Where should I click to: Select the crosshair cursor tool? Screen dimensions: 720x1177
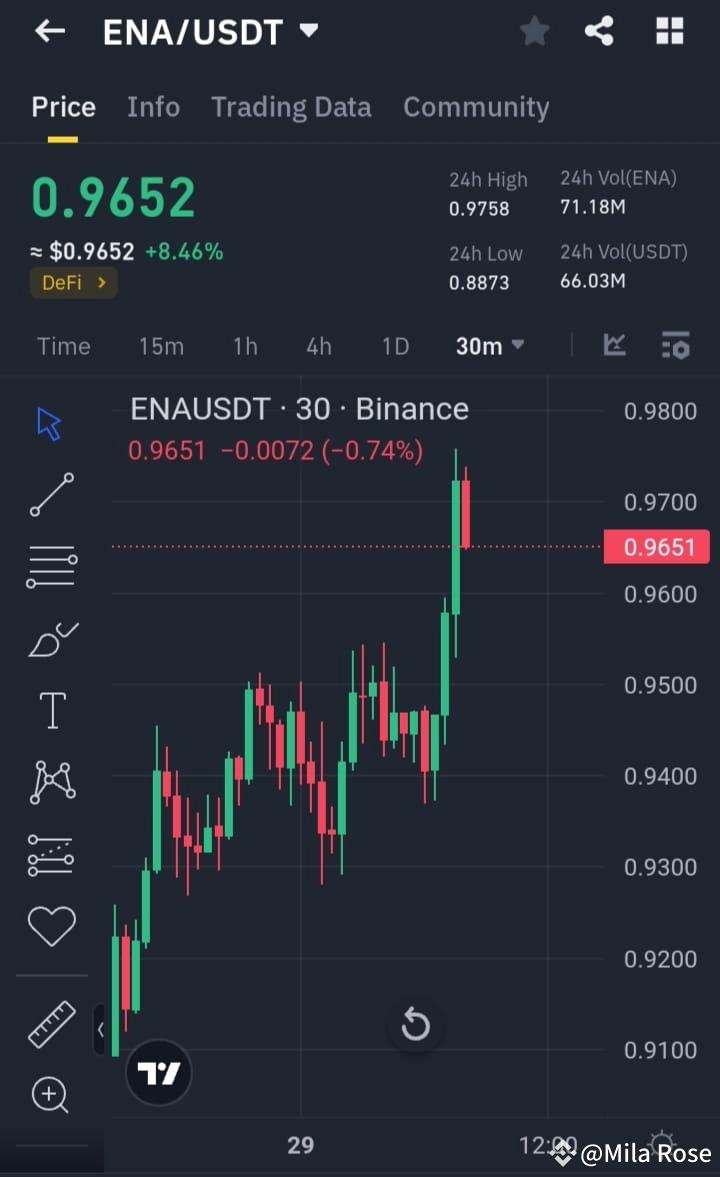pyautogui.click(x=48, y=422)
